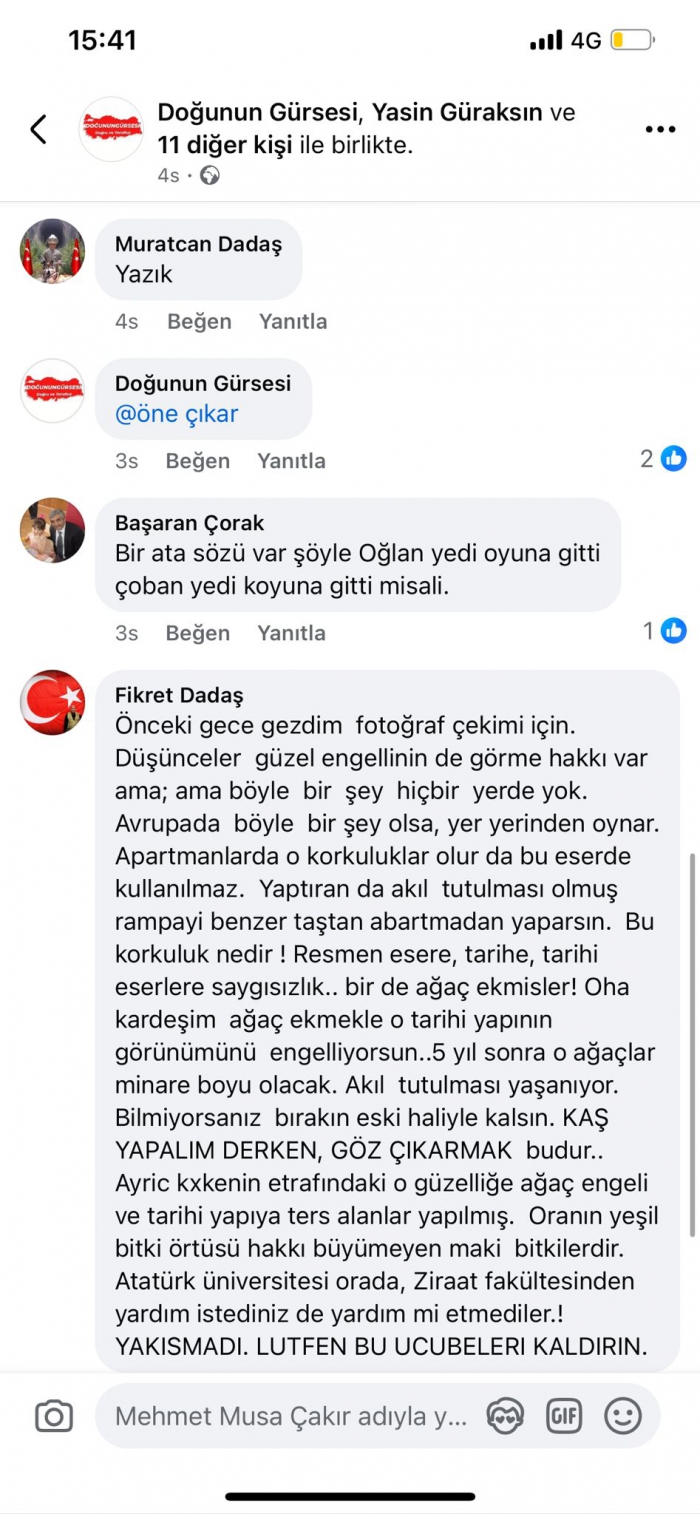This screenshot has width=700, height=1514.
Task: Tap the comment field to write a comment
Action: coord(290,1416)
